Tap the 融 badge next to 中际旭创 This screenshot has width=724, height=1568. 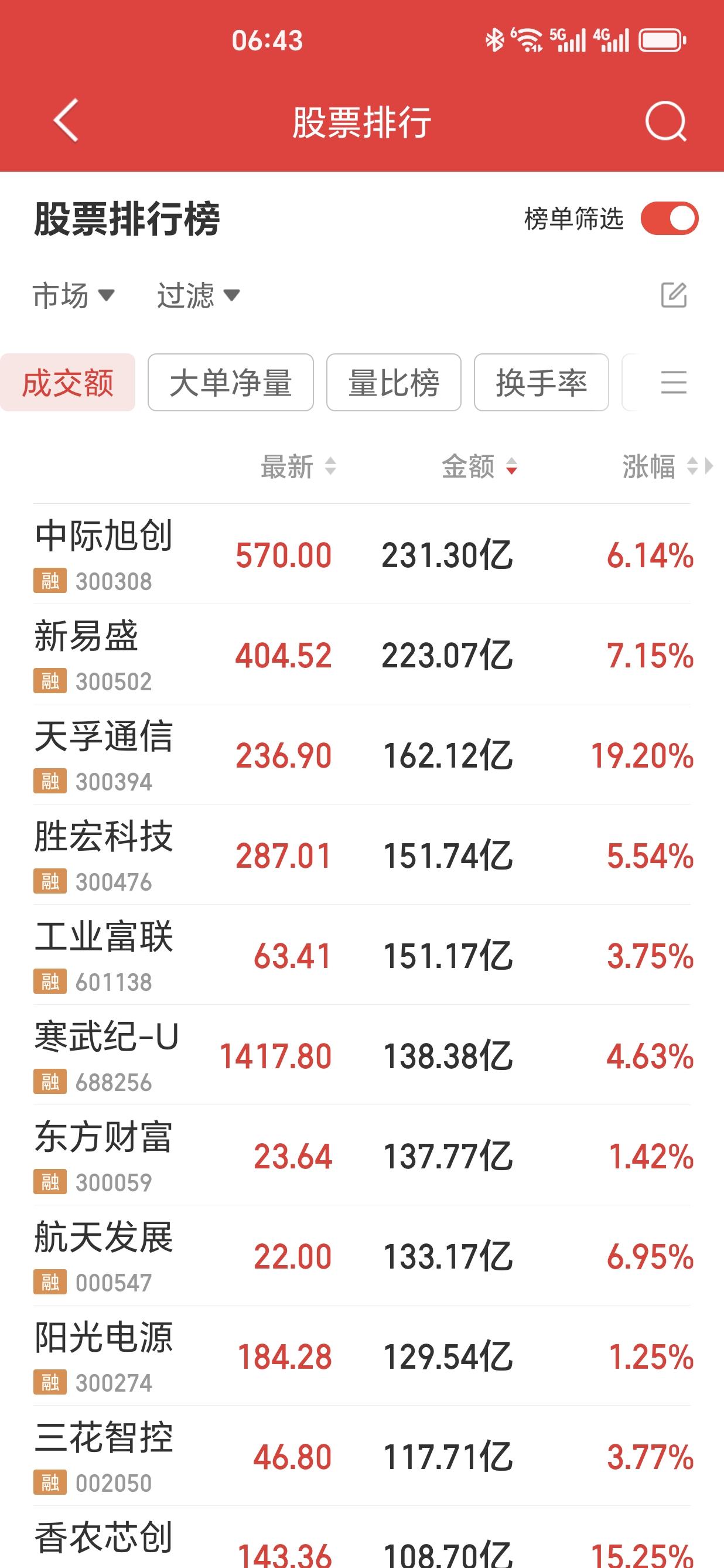point(50,582)
